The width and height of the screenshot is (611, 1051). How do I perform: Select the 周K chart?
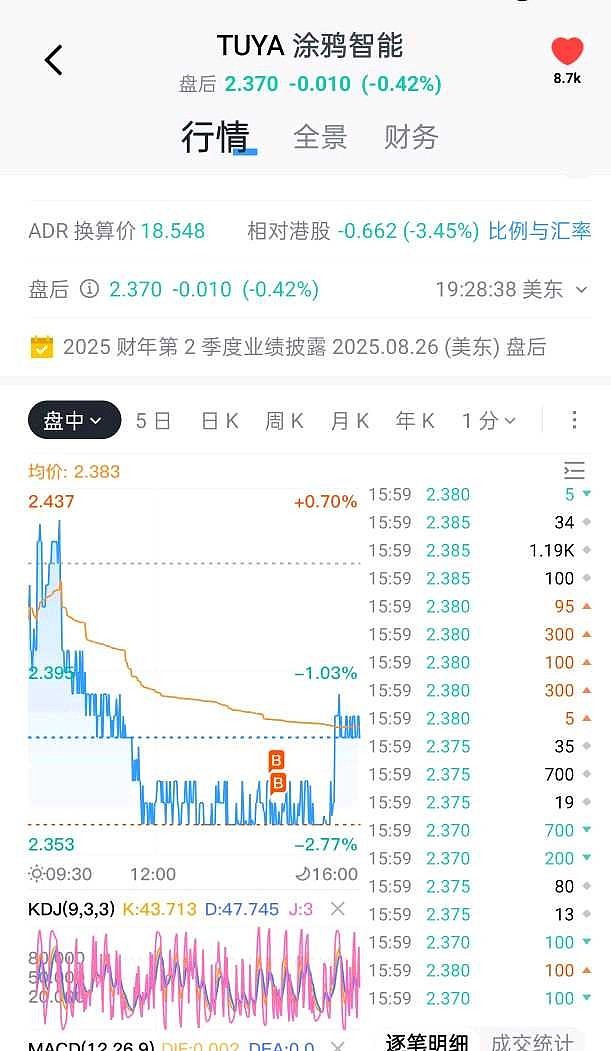(284, 421)
